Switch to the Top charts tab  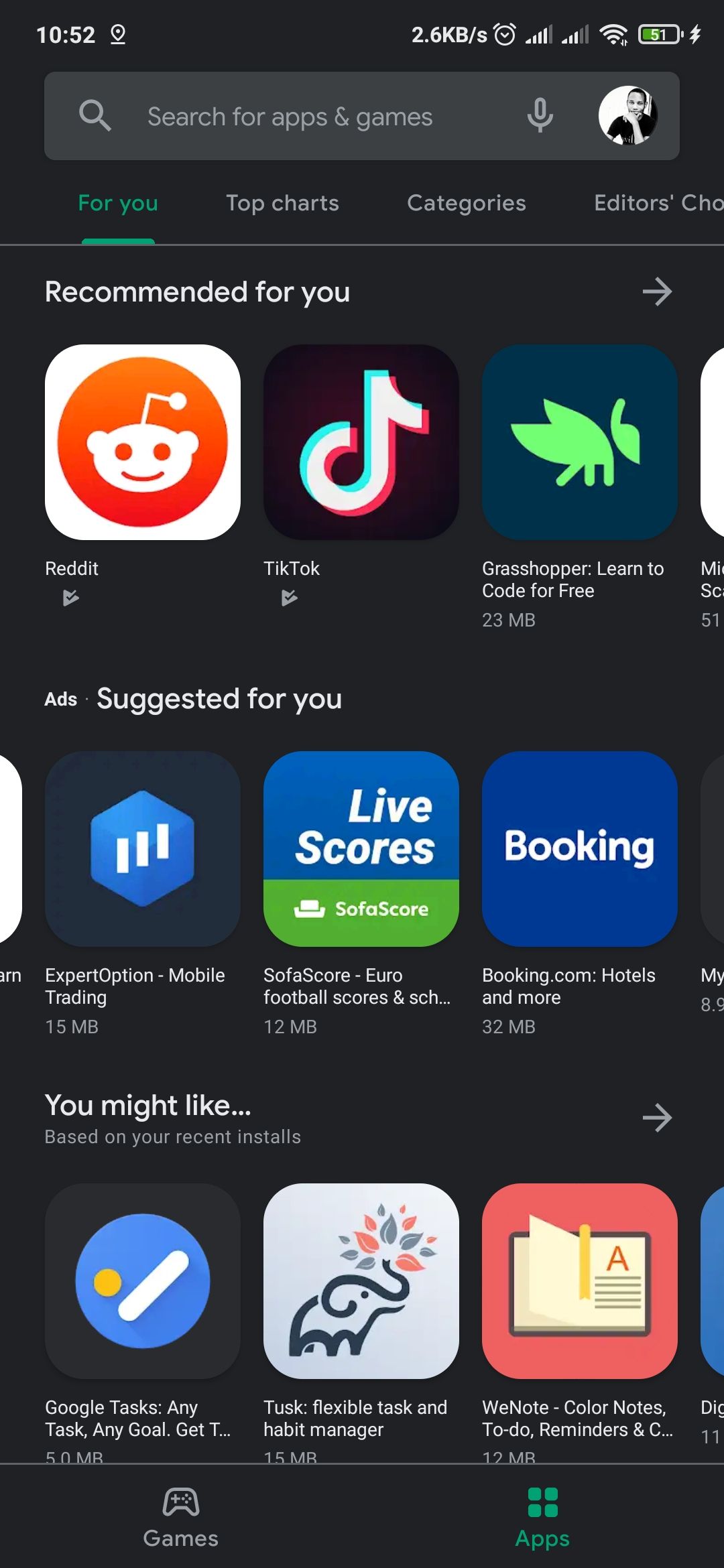pos(282,203)
